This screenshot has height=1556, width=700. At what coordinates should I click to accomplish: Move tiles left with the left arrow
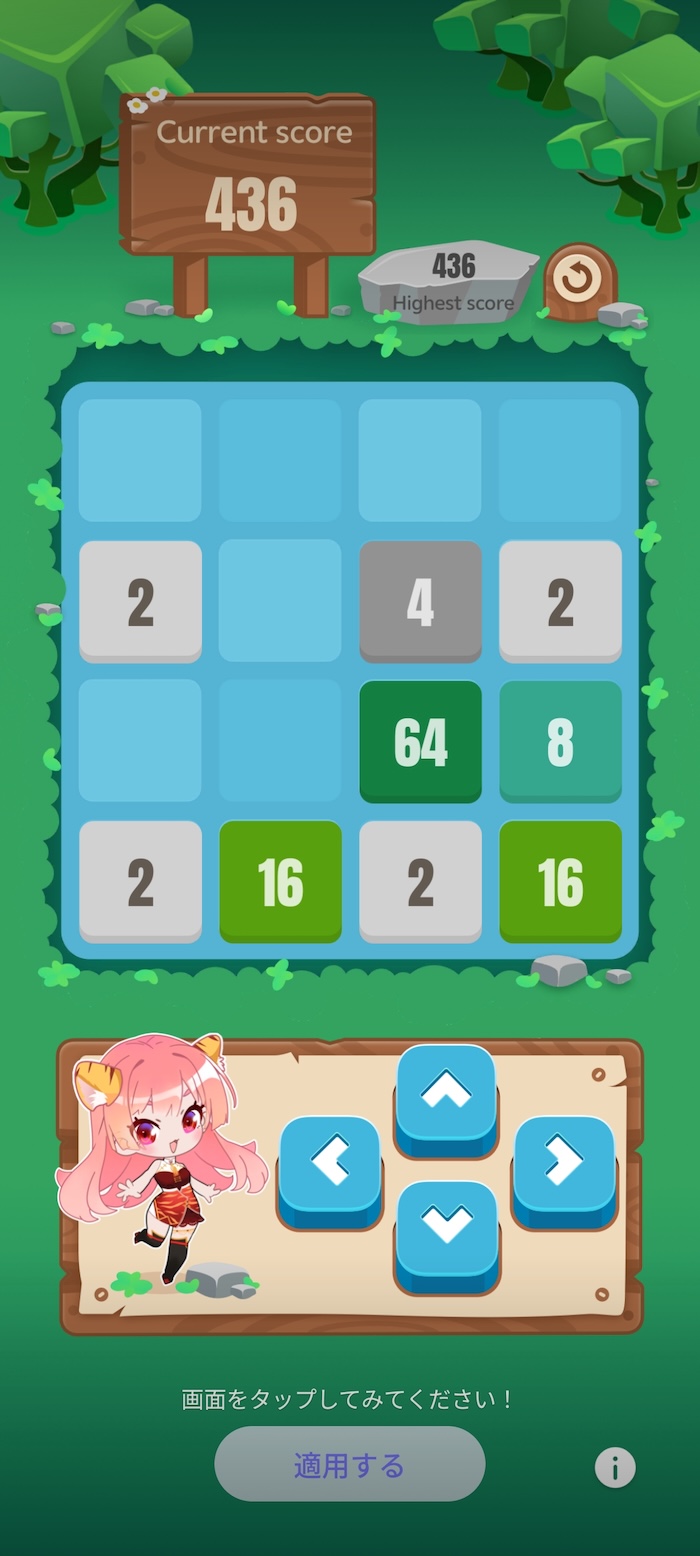[330, 1171]
